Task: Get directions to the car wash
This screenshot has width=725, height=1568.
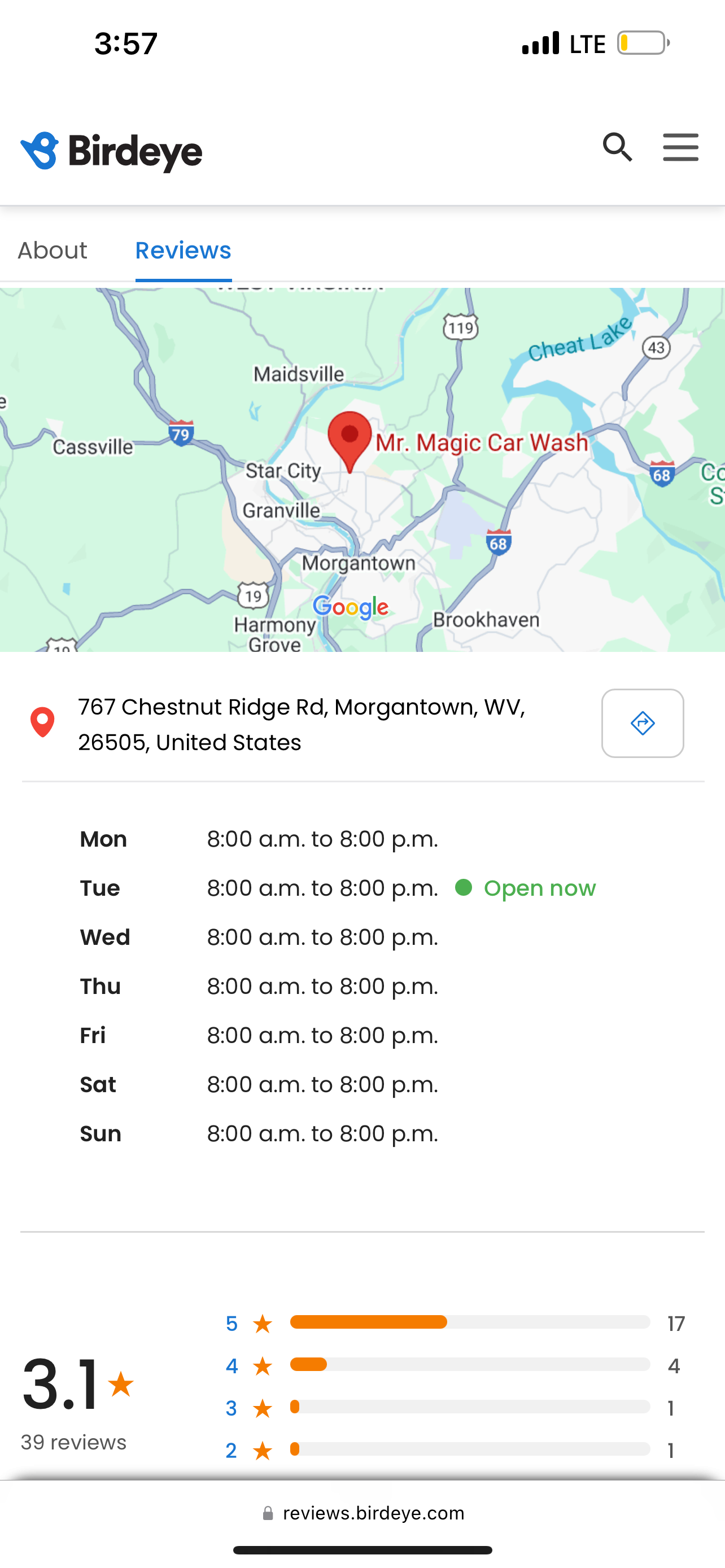Action: (x=642, y=723)
